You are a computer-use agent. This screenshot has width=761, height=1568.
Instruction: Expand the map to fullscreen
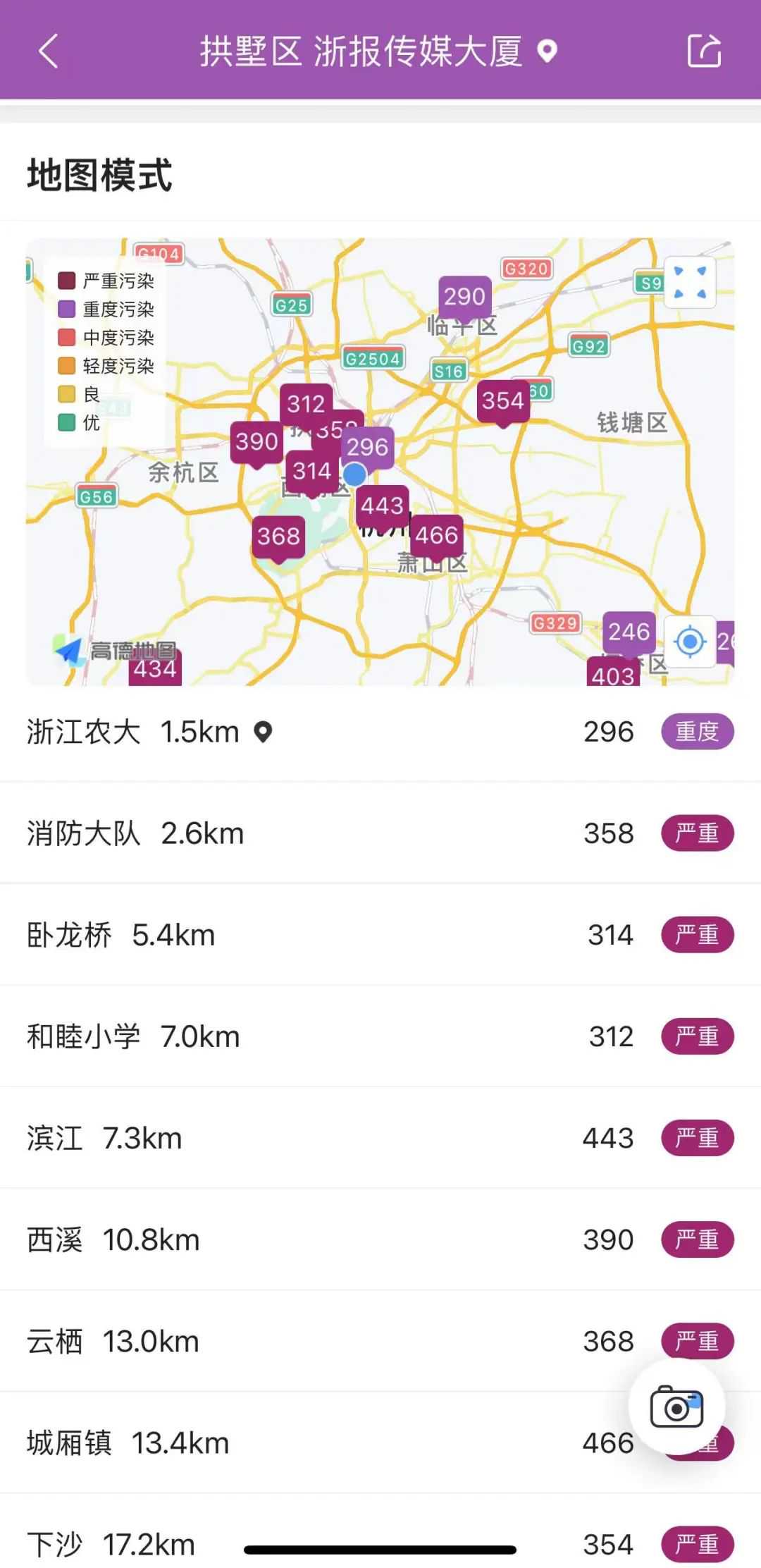(690, 282)
